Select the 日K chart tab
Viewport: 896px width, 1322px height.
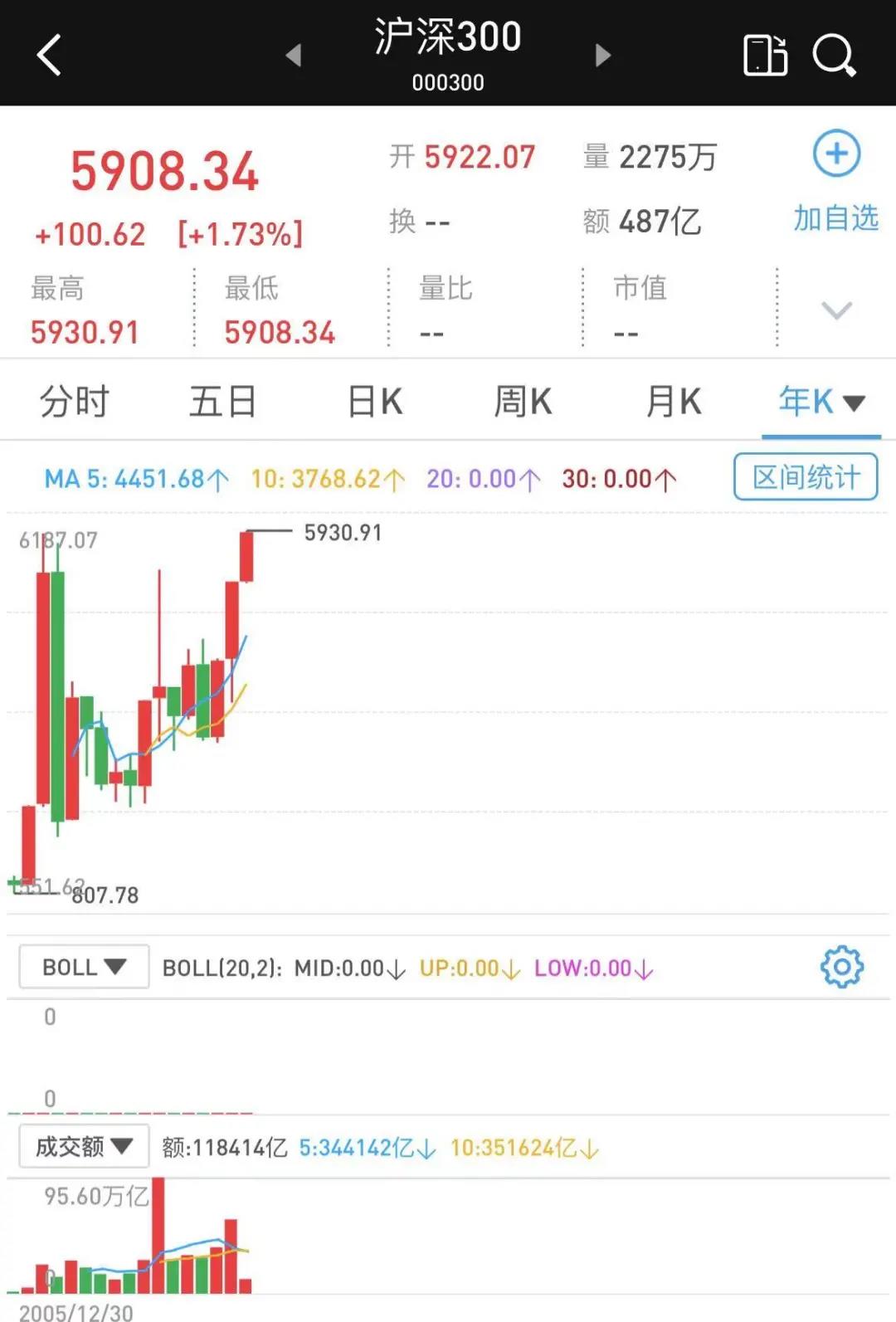pos(375,402)
